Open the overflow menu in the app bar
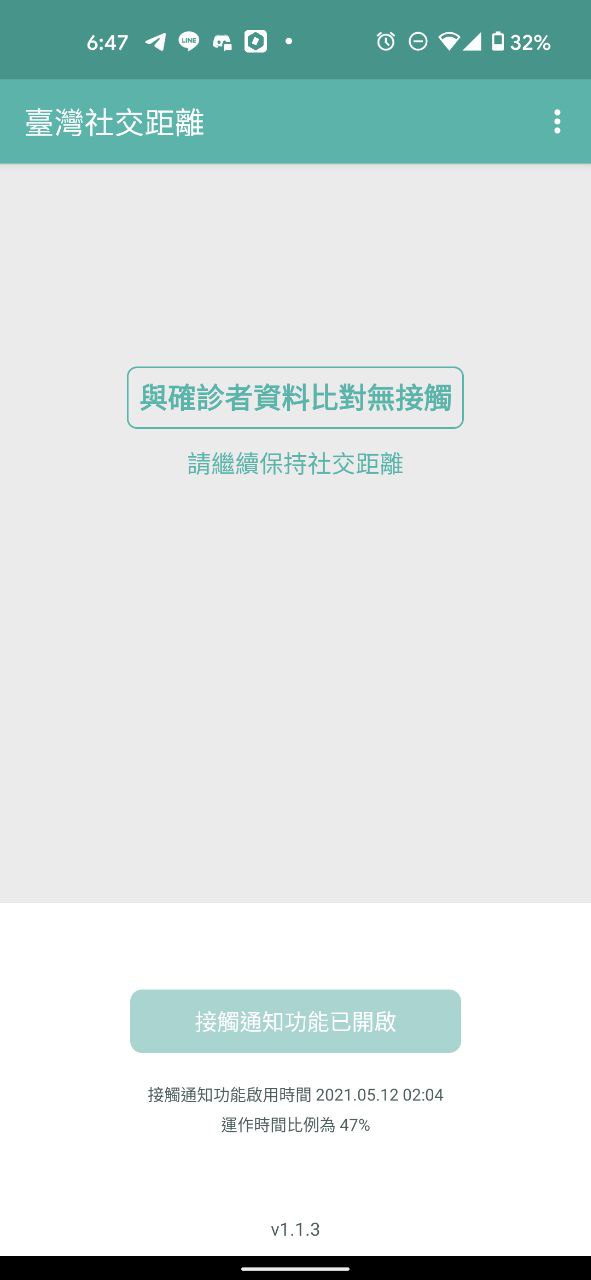The image size is (591, 1280). click(x=557, y=122)
